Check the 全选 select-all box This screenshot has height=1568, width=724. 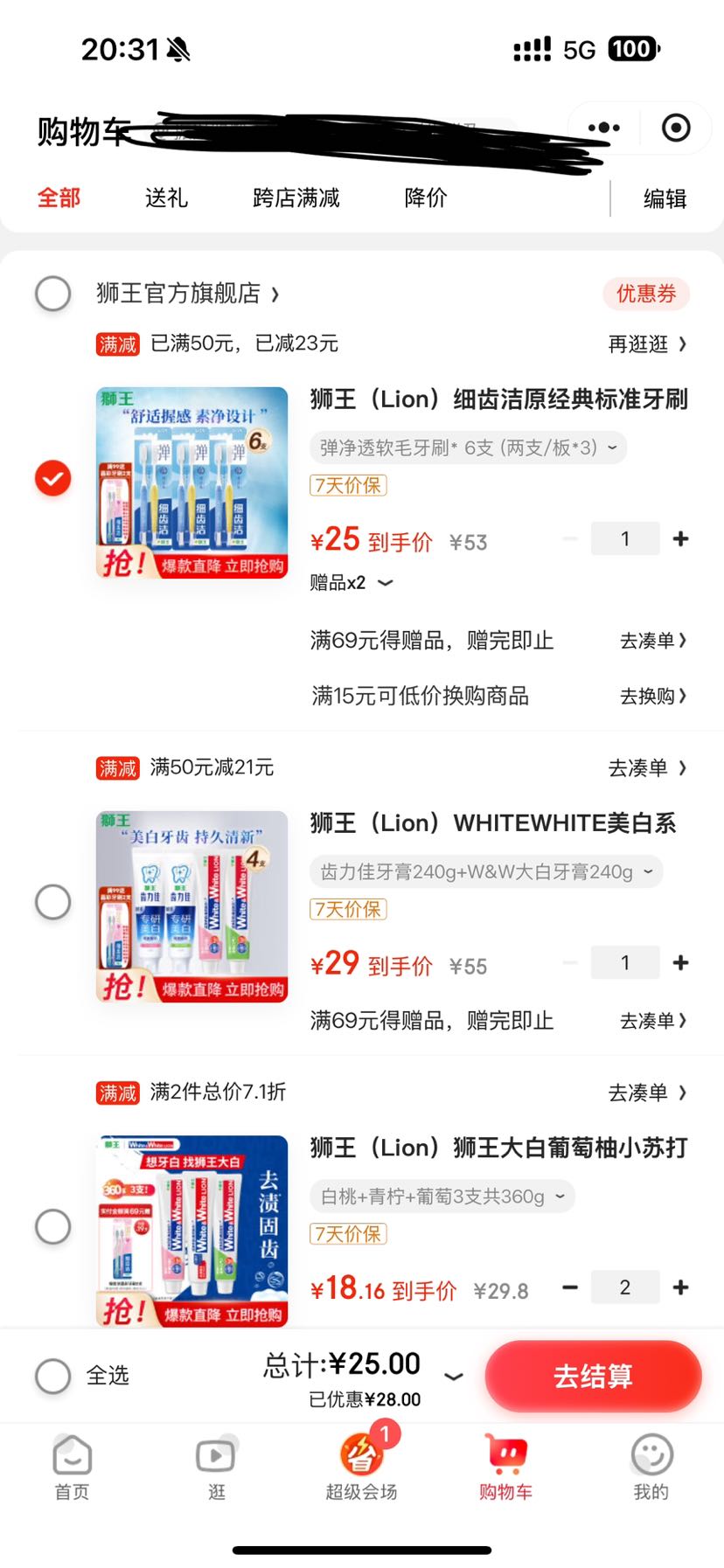(x=52, y=1376)
